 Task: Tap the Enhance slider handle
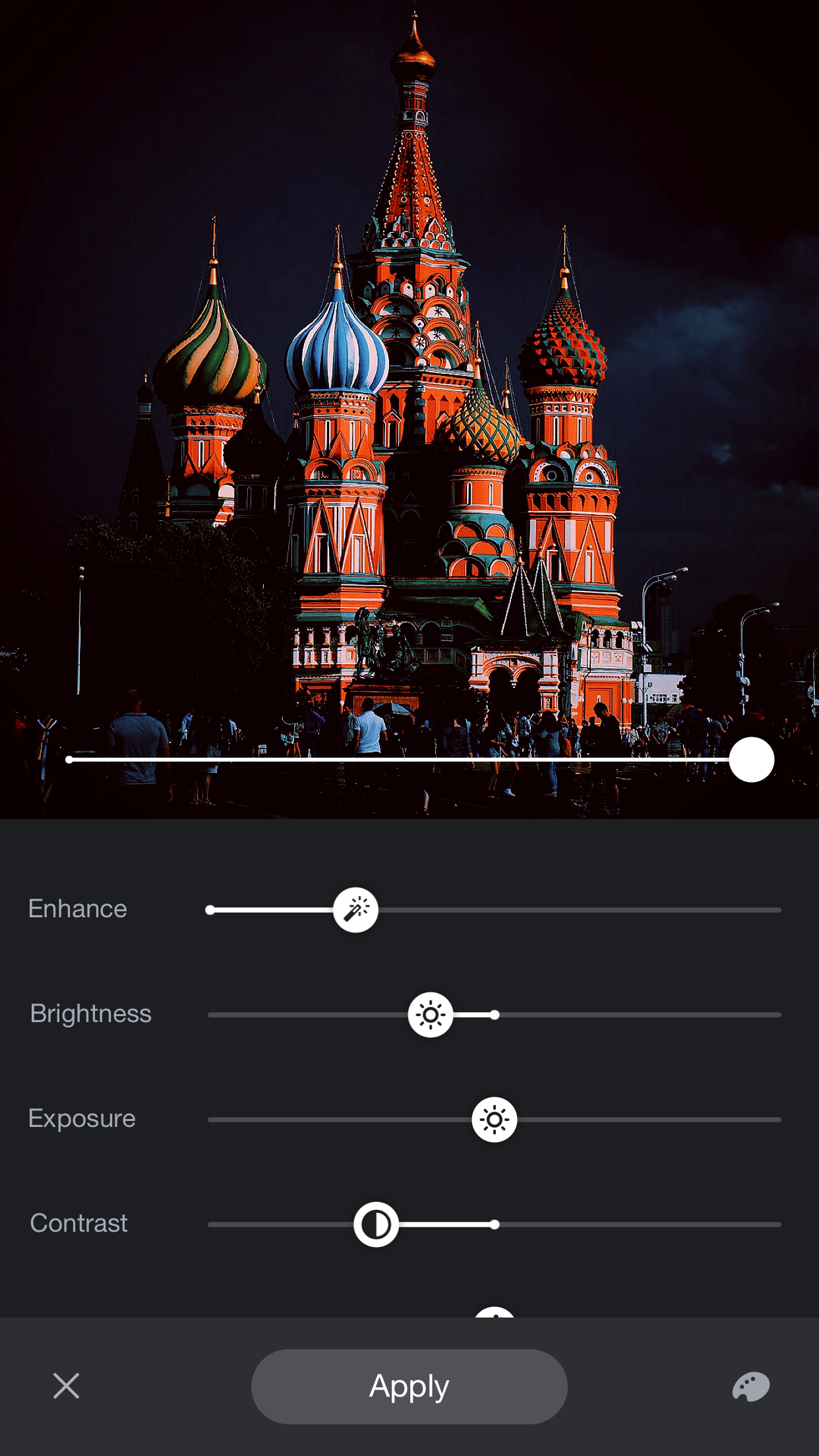click(355, 910)
